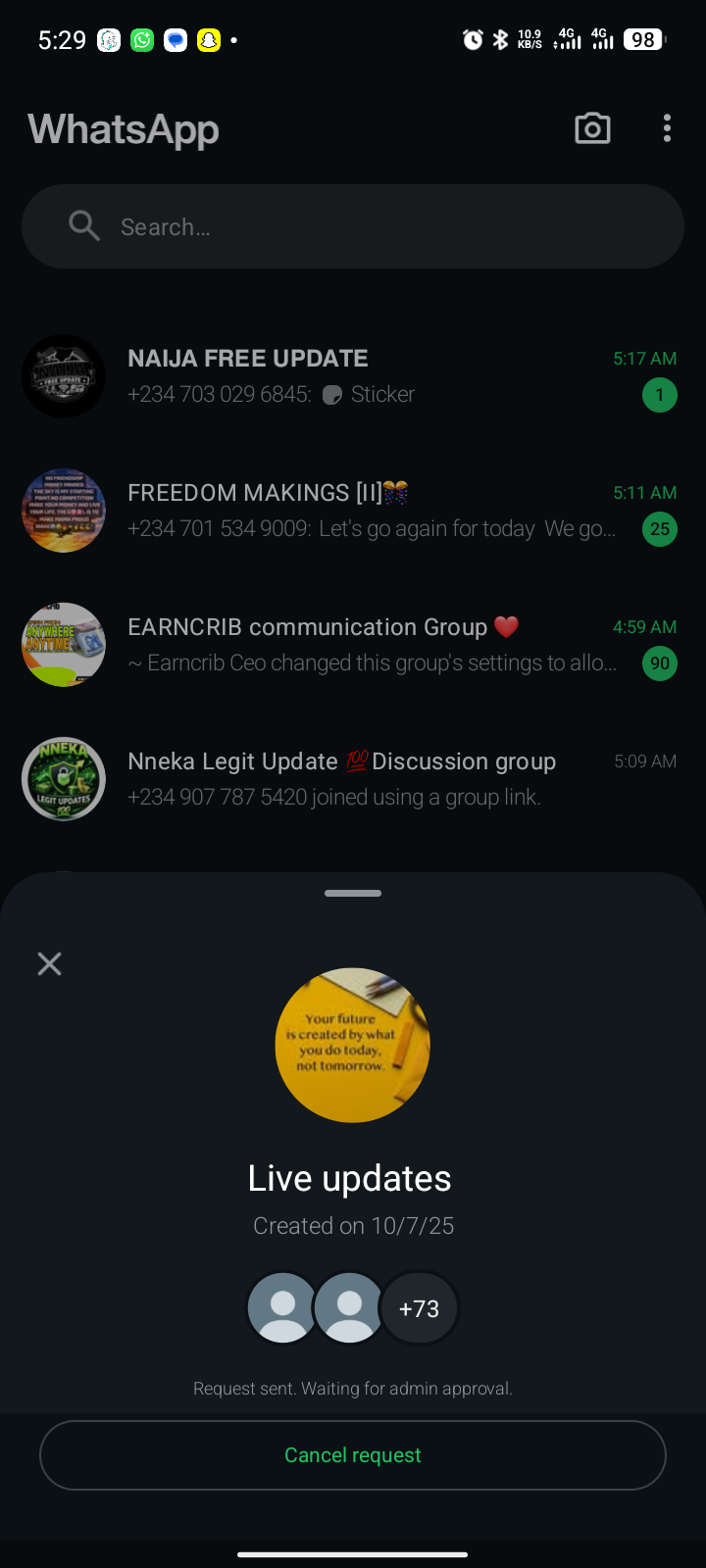View the +73 group members
Screen dimensions: 706x1568
(419, 1308)
